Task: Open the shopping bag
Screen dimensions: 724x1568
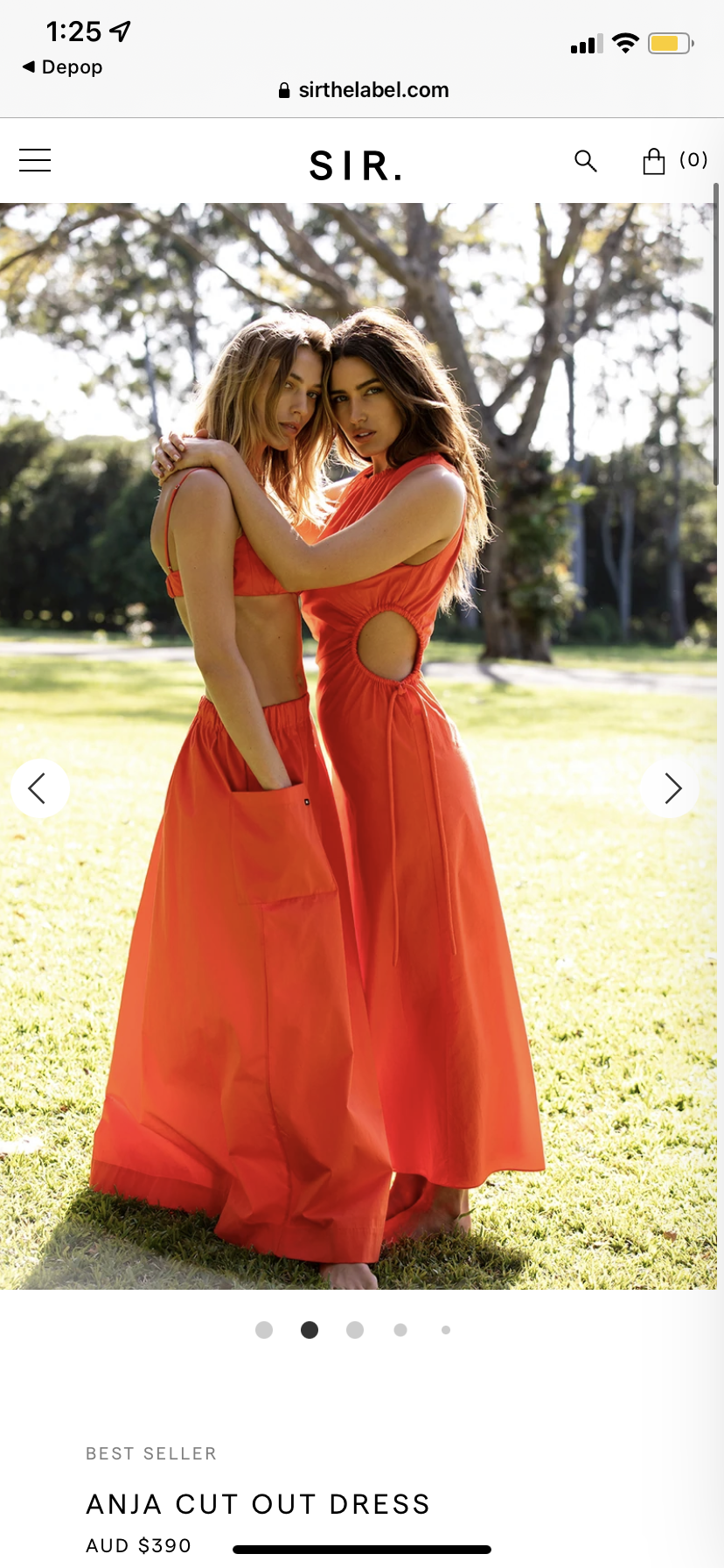Action: (674, 160)
